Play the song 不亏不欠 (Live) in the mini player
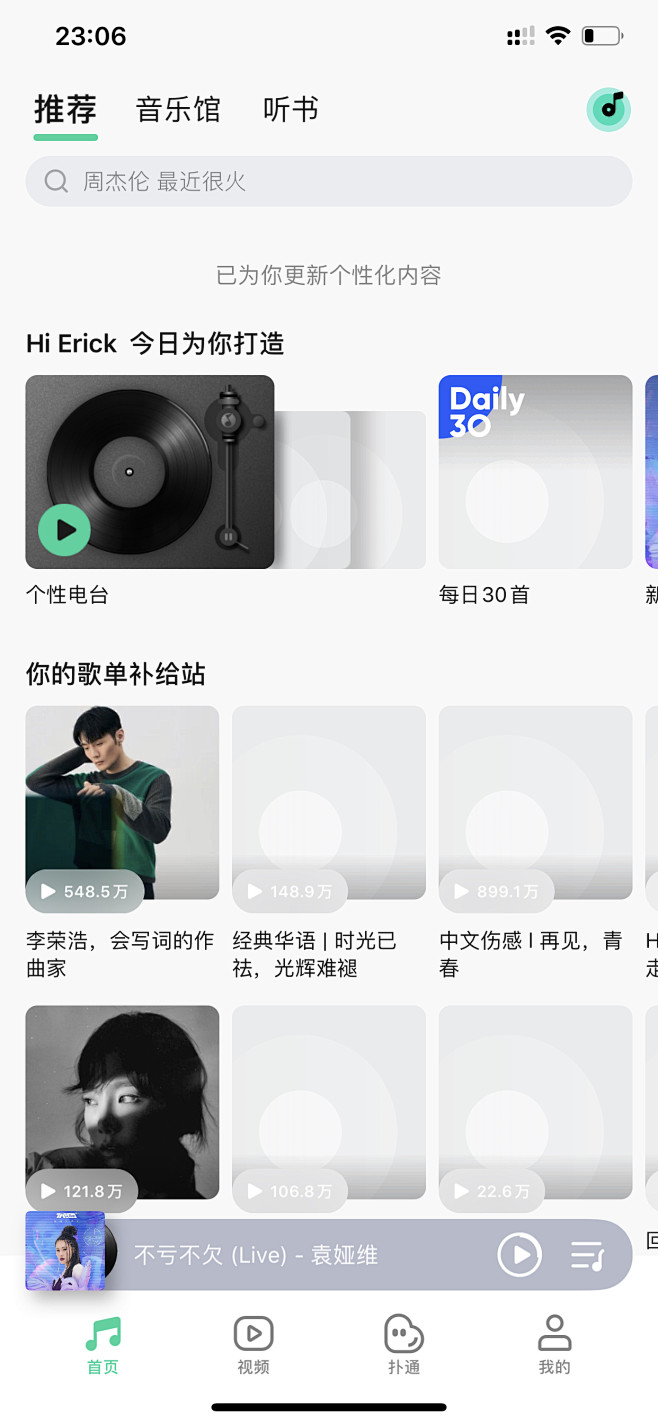Viewport: 658px width, 1424px height. pyautogui.click(x=519, y=1254)
